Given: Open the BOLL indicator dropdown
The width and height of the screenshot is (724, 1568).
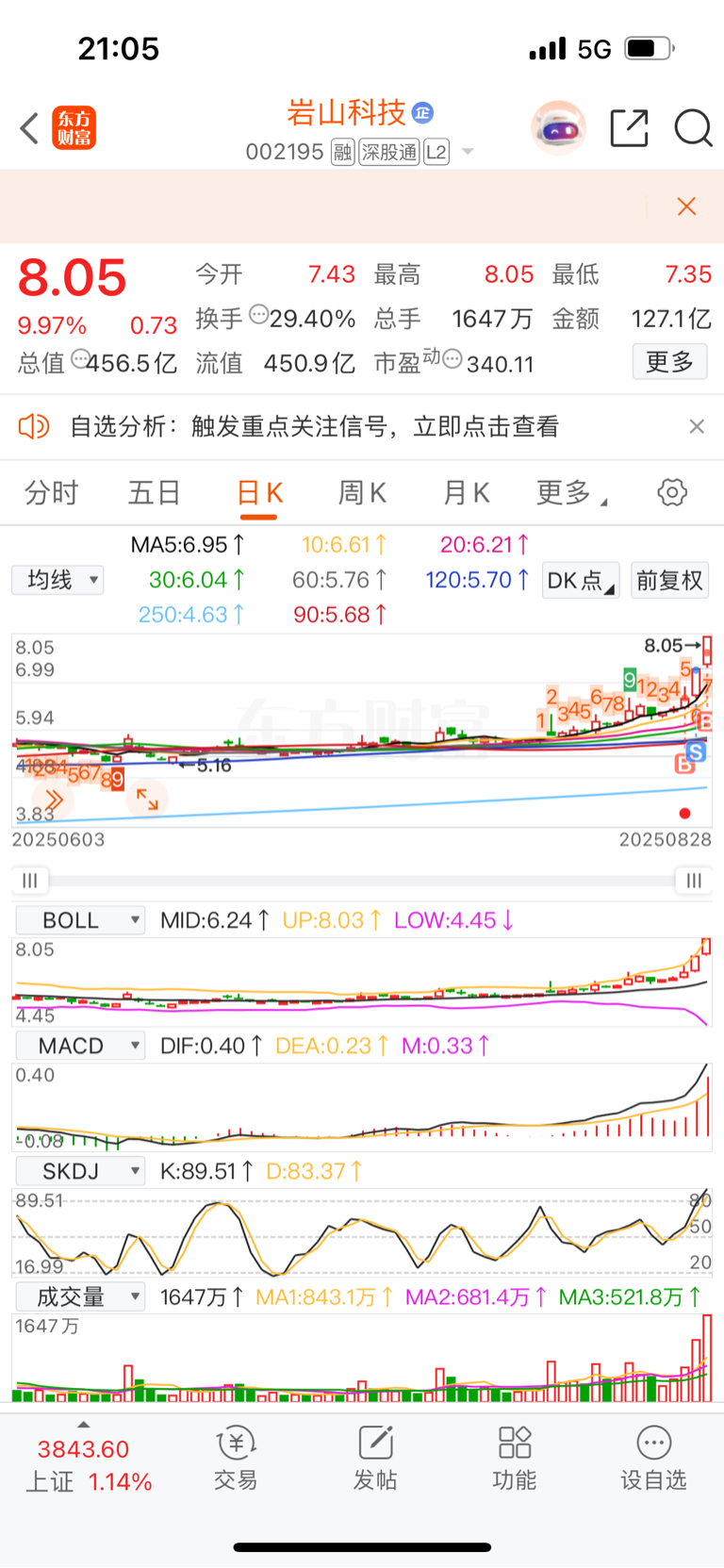Looking at the screenshot, I should [x=80, y=920].
